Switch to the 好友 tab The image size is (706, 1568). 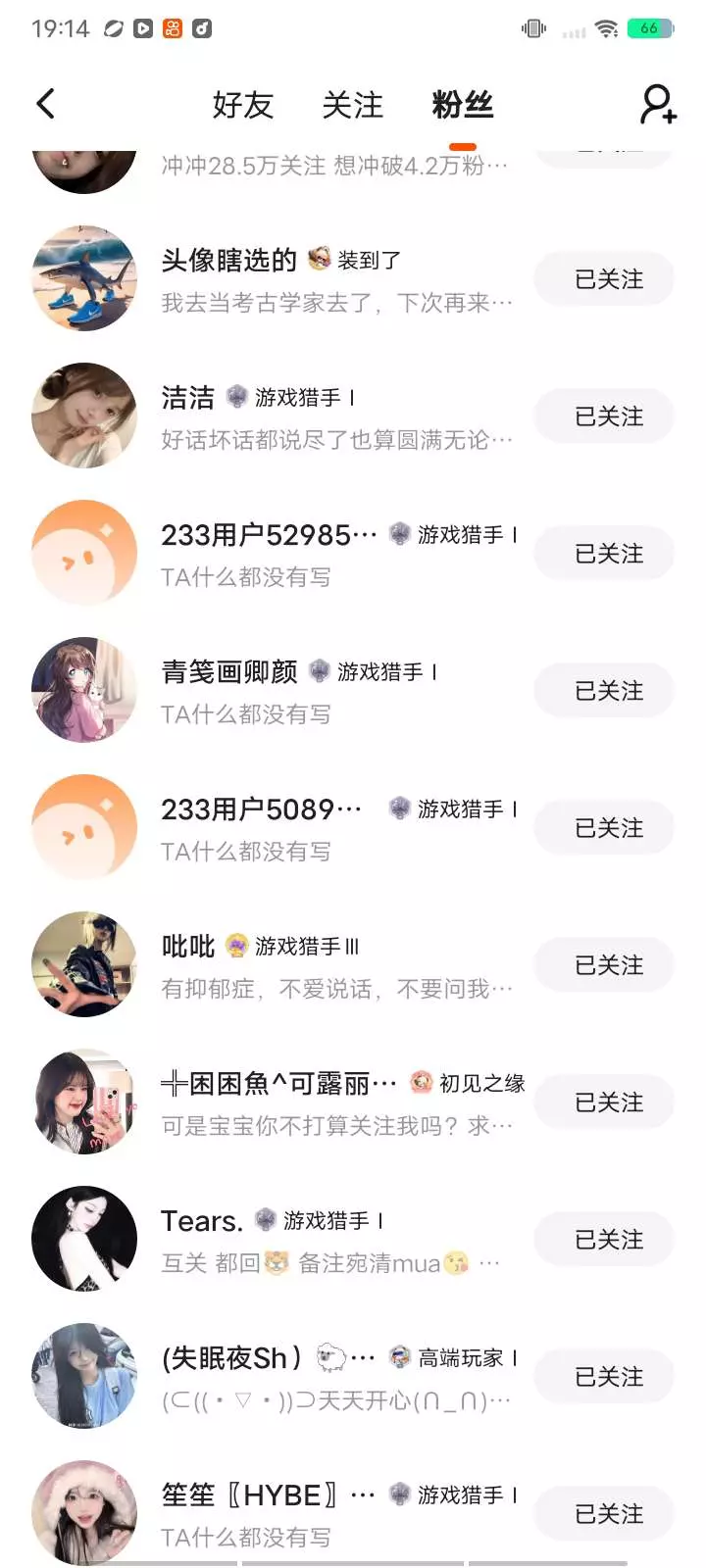pos(242,105)
